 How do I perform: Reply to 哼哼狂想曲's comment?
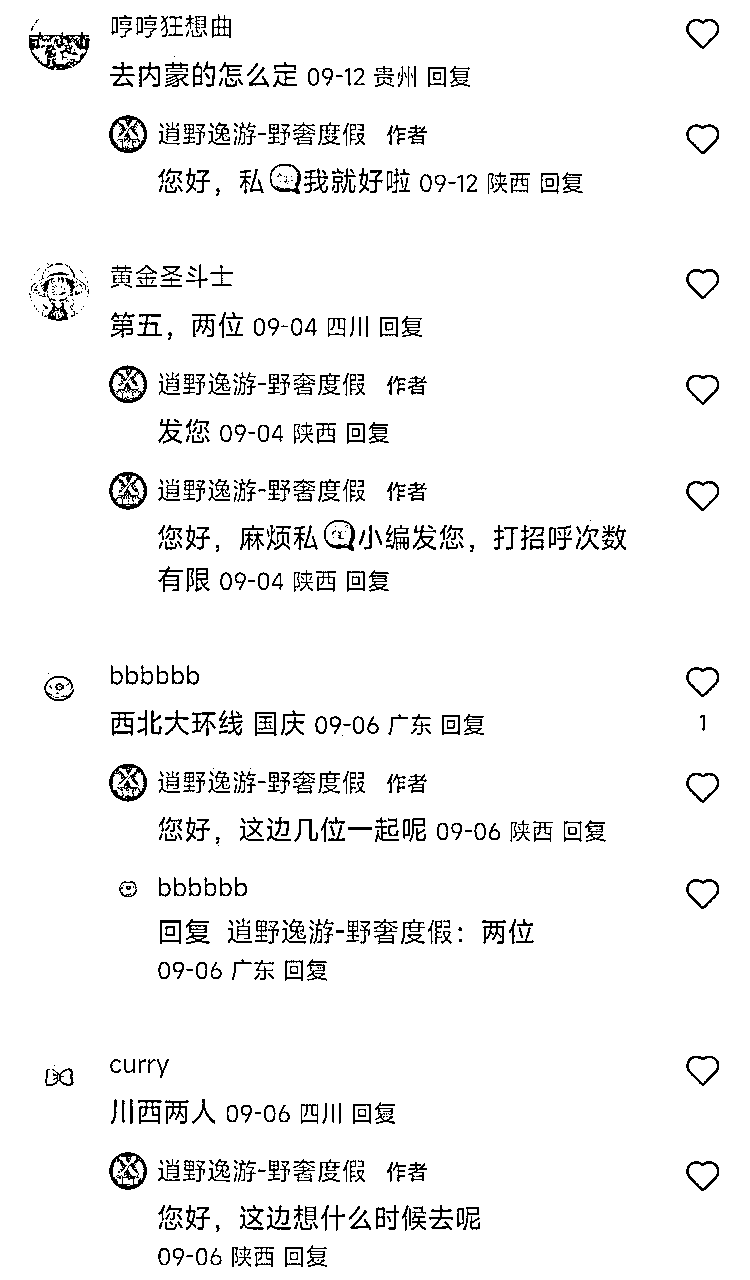[x=449, y=77]
